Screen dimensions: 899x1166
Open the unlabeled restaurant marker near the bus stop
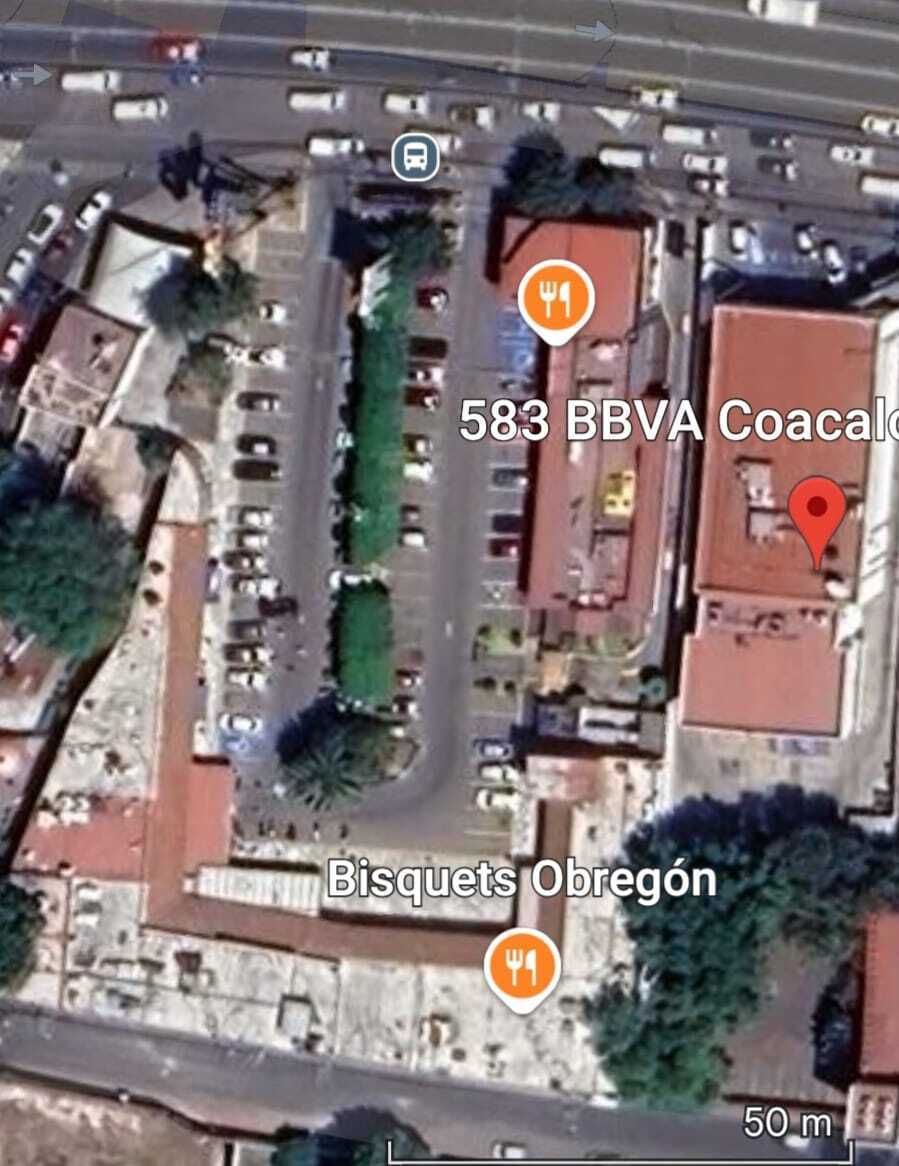[x=556, y=296]
